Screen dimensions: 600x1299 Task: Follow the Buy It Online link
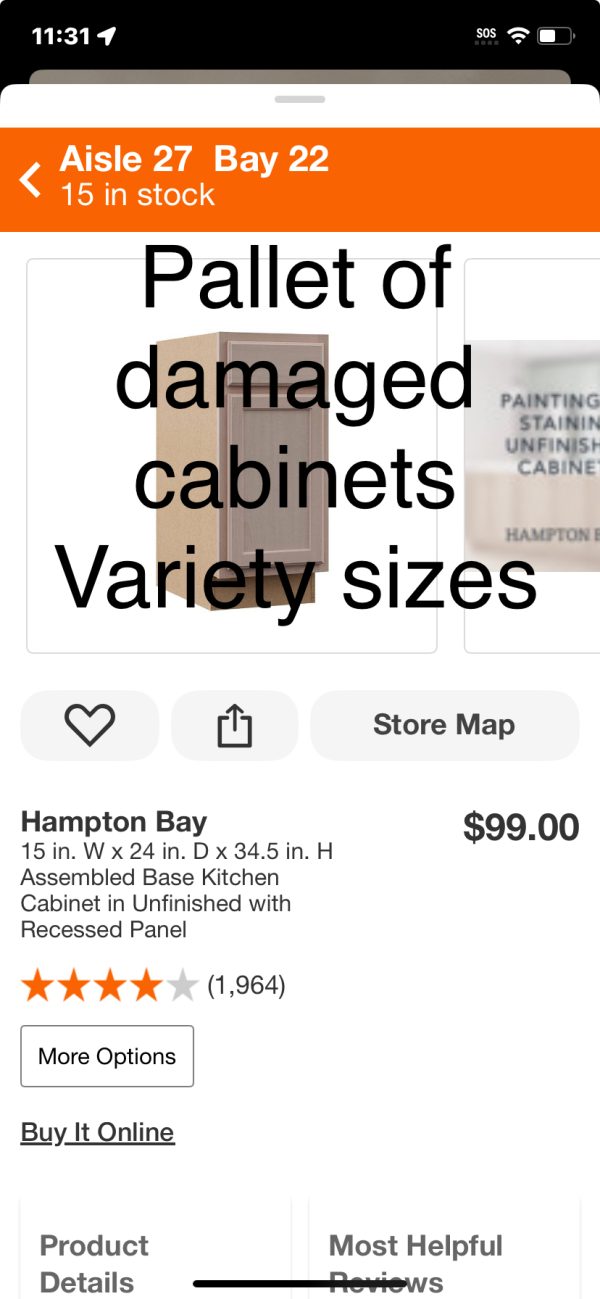click(98, 1132)
